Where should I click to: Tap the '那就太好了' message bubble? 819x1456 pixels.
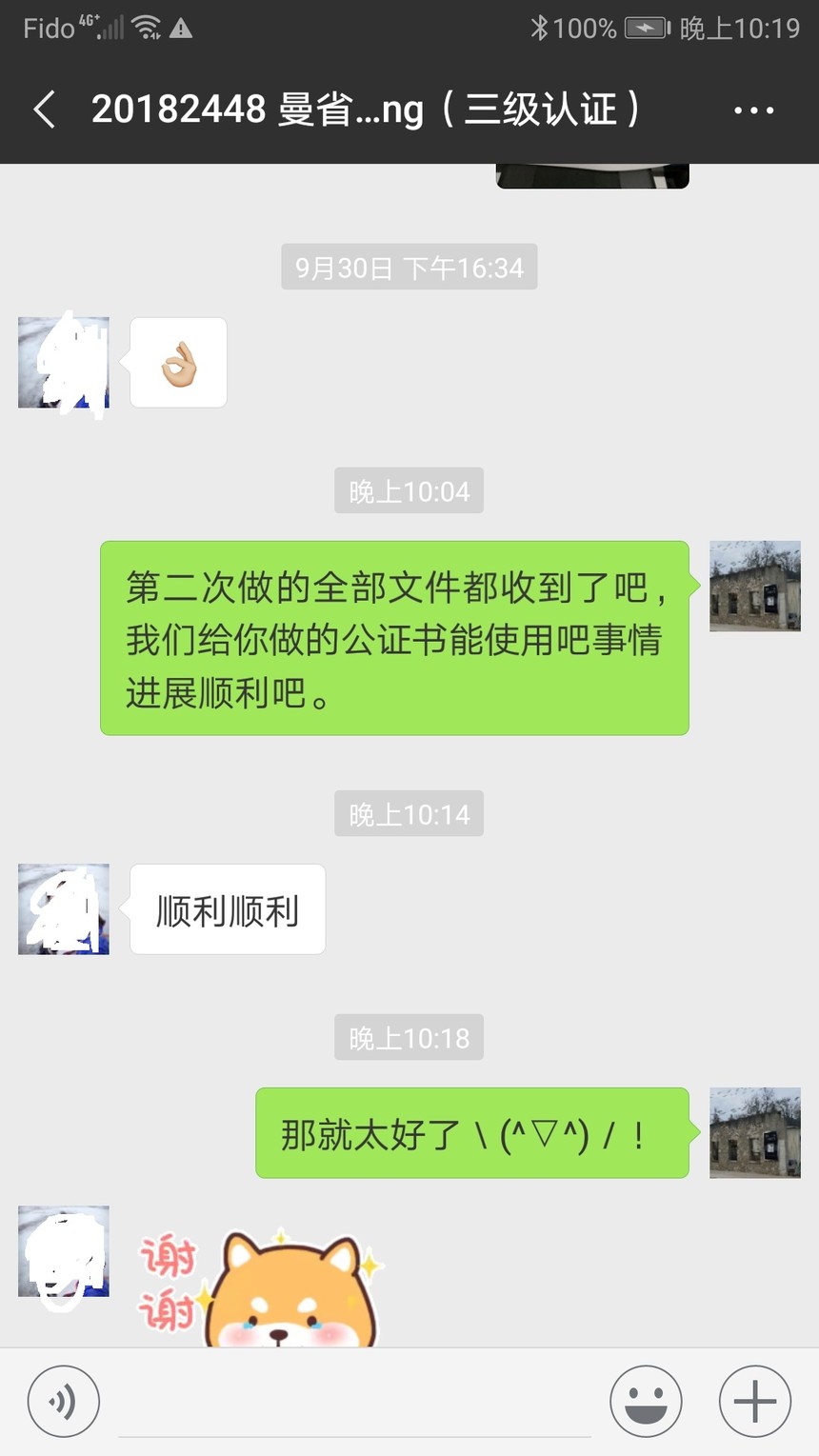[472, 1133]
